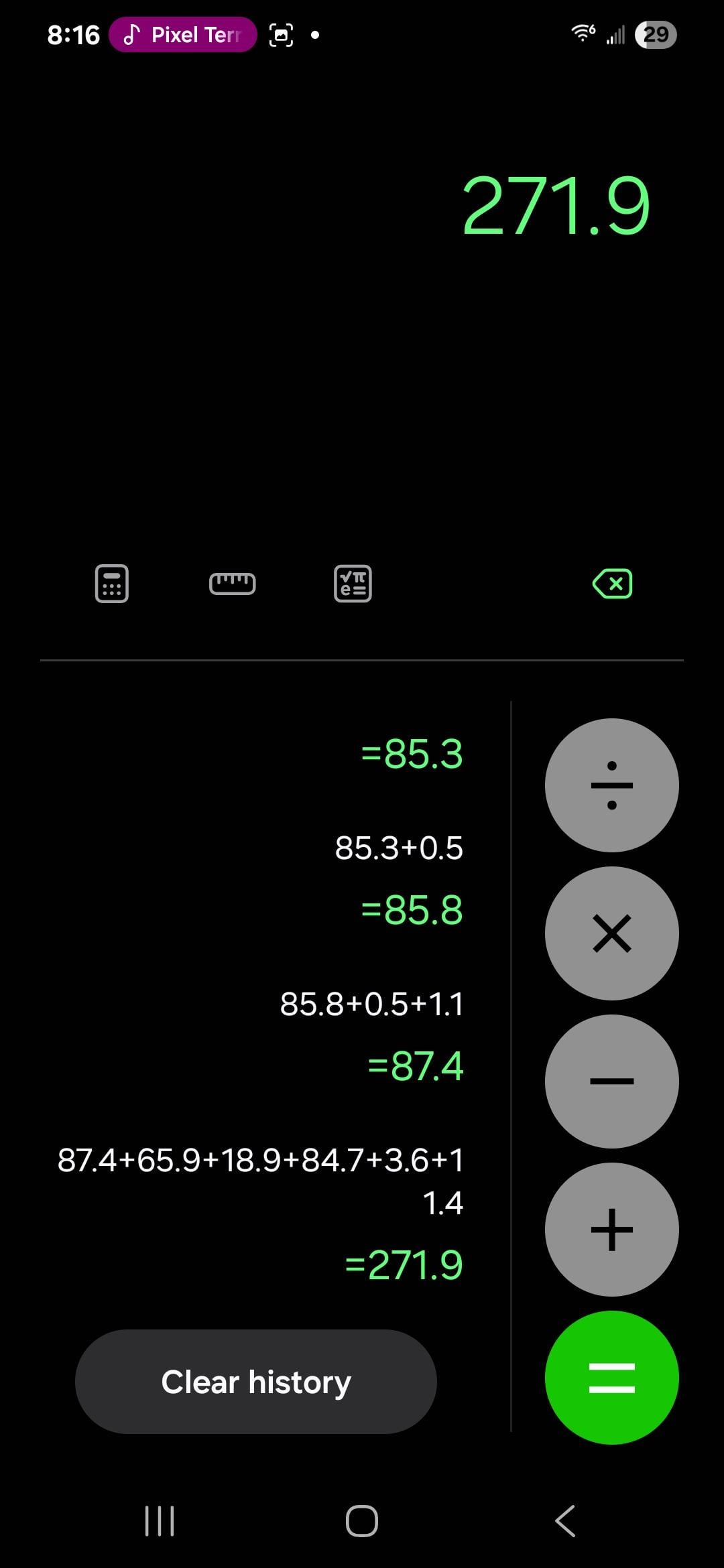Open the unit converter ruler icon
724x1568 pixels.
point(232,584)
